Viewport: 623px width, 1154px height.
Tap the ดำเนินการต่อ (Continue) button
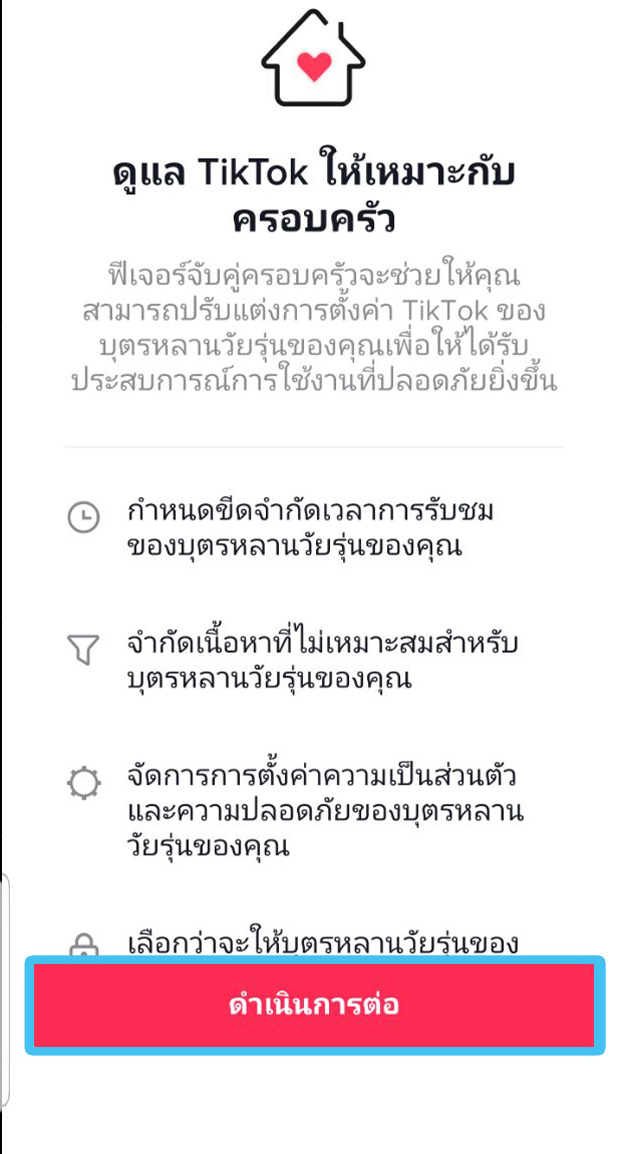pyautogui.click(x=314, y=1004)
